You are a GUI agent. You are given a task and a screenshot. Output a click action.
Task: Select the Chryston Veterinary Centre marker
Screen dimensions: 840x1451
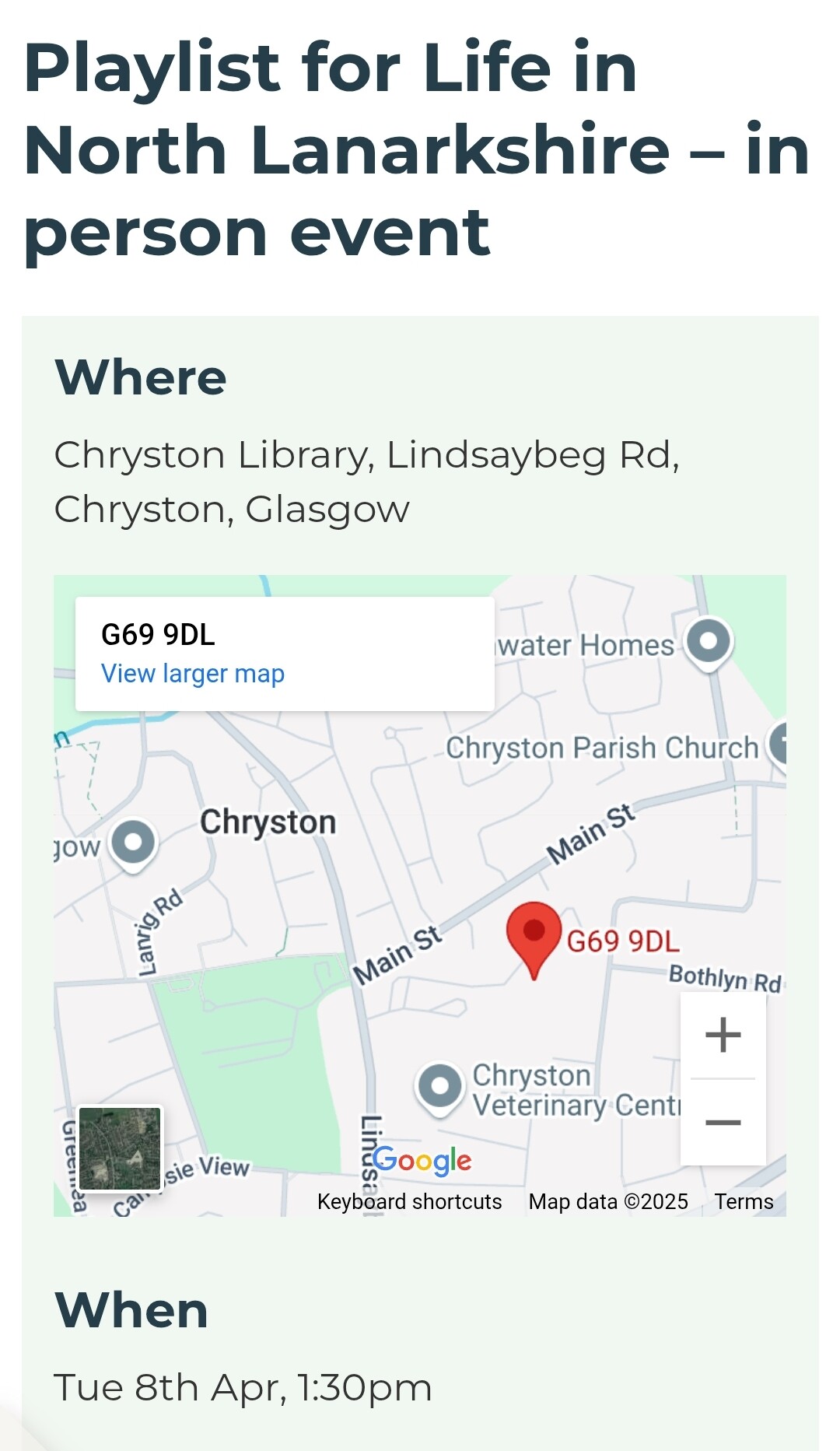440,1086
